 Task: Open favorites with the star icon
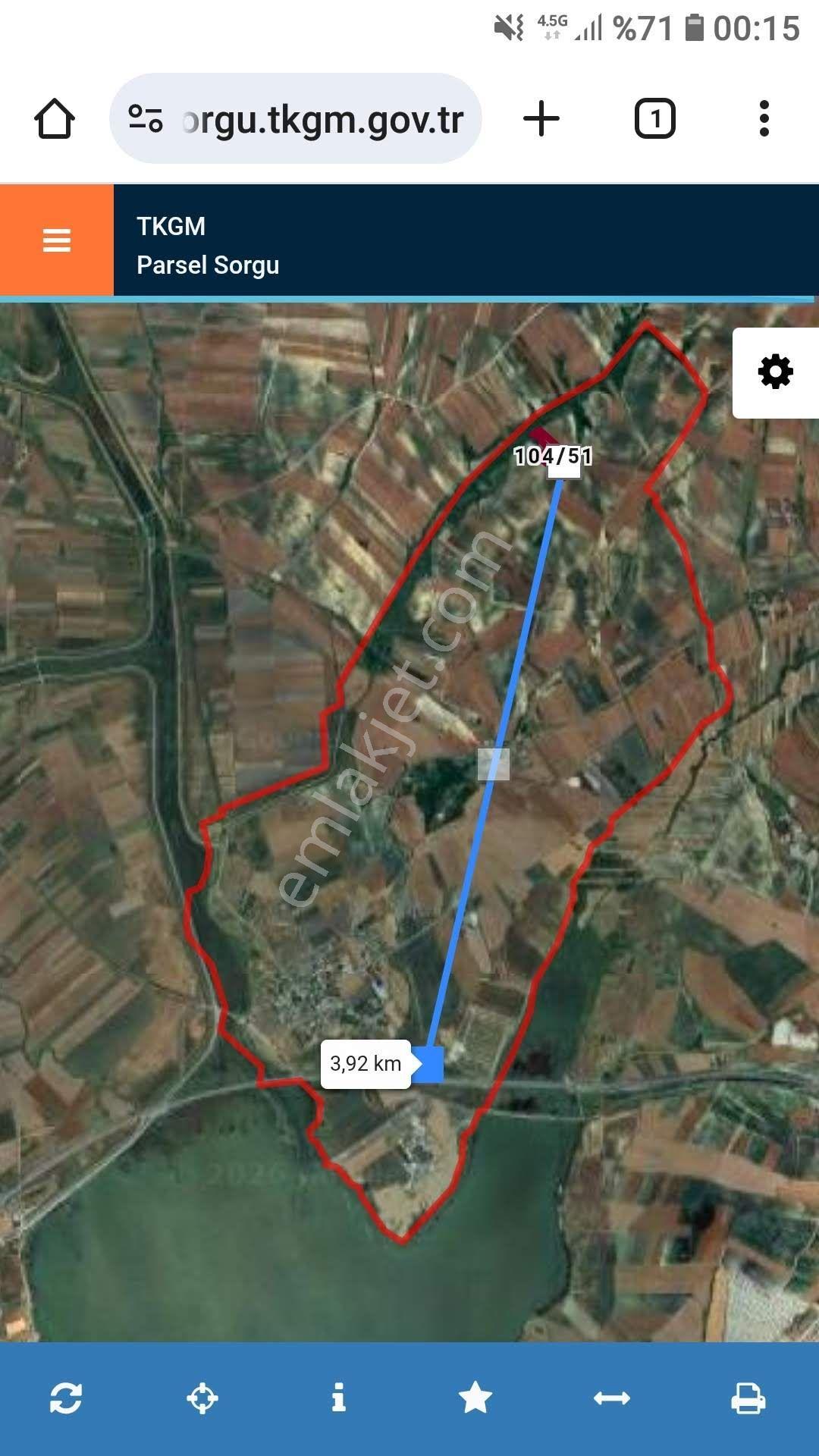475,1398
